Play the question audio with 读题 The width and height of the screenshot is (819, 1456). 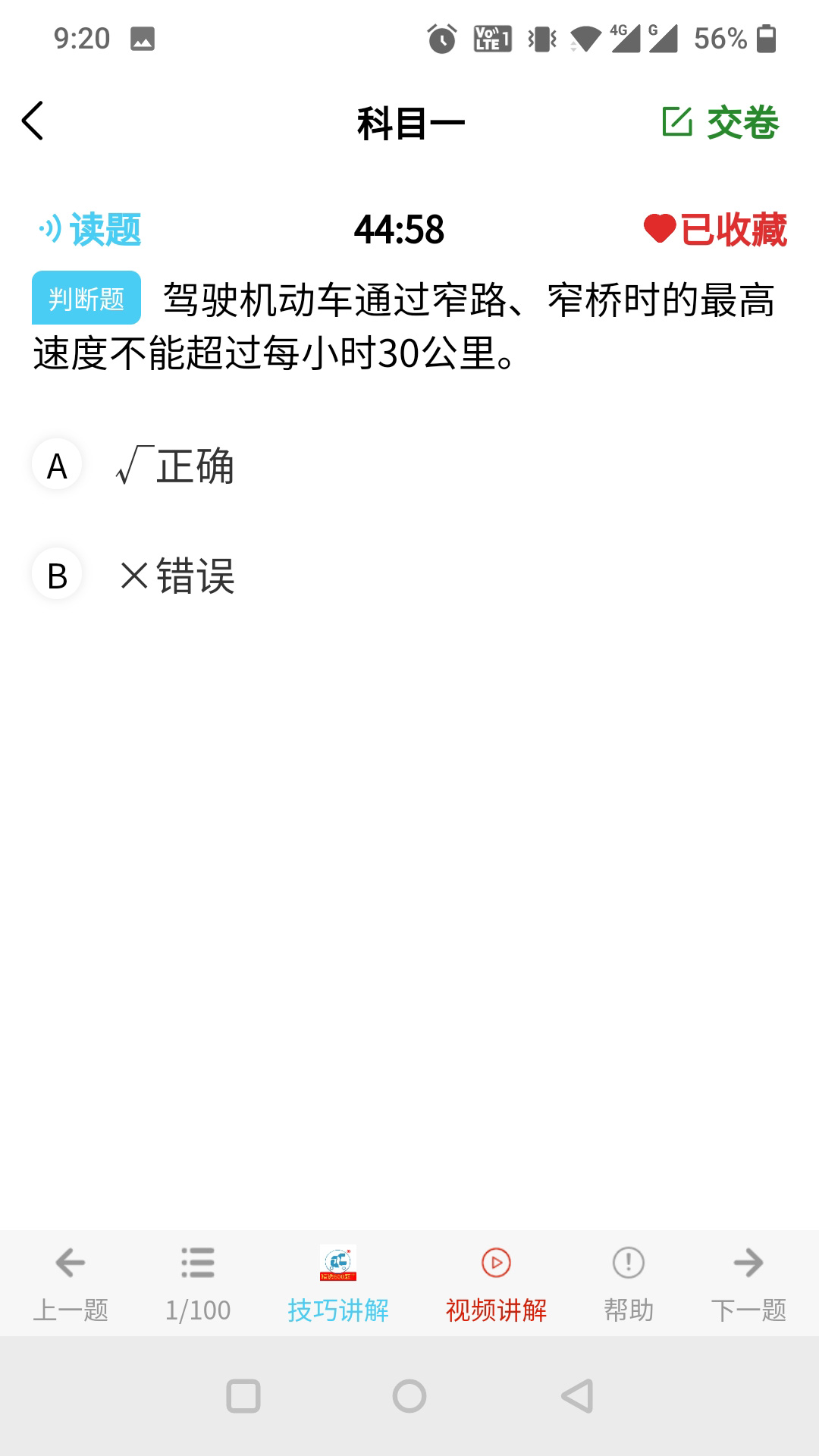pyautogui.click(x=90, y=229)
